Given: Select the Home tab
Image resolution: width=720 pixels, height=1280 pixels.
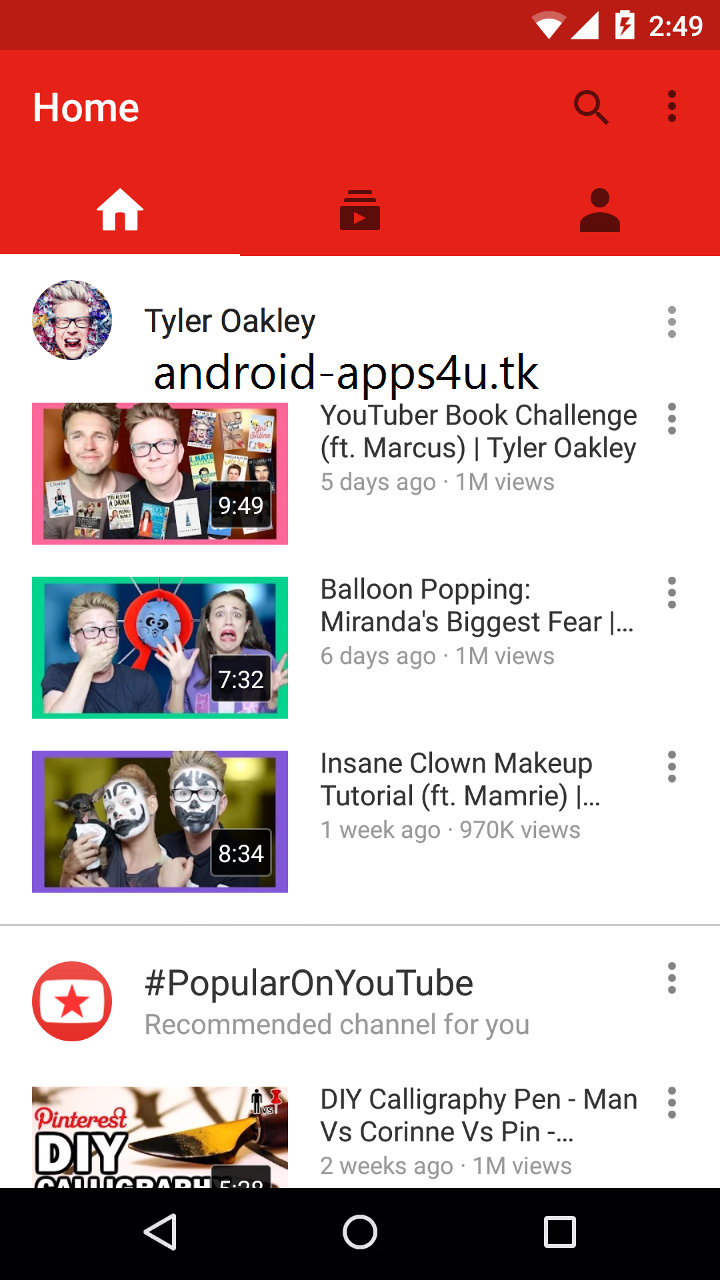Looking at the screenshot, I should click(120, 211).
